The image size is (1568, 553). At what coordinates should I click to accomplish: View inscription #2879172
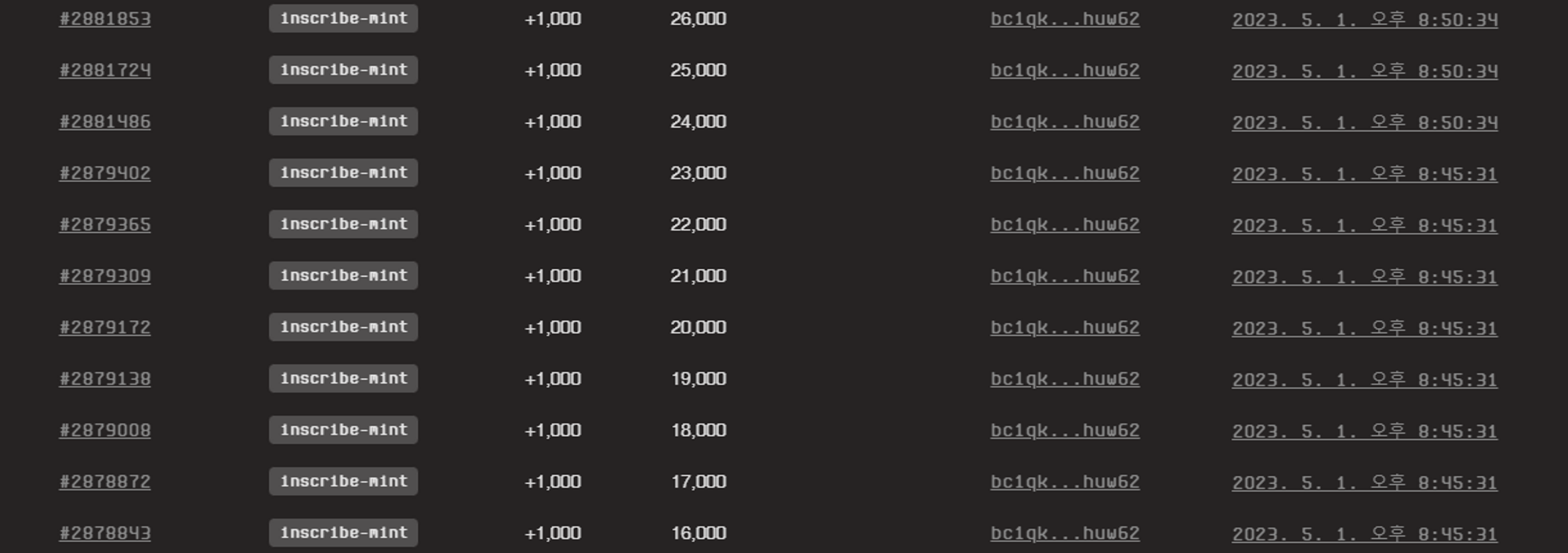coord(105,327)
